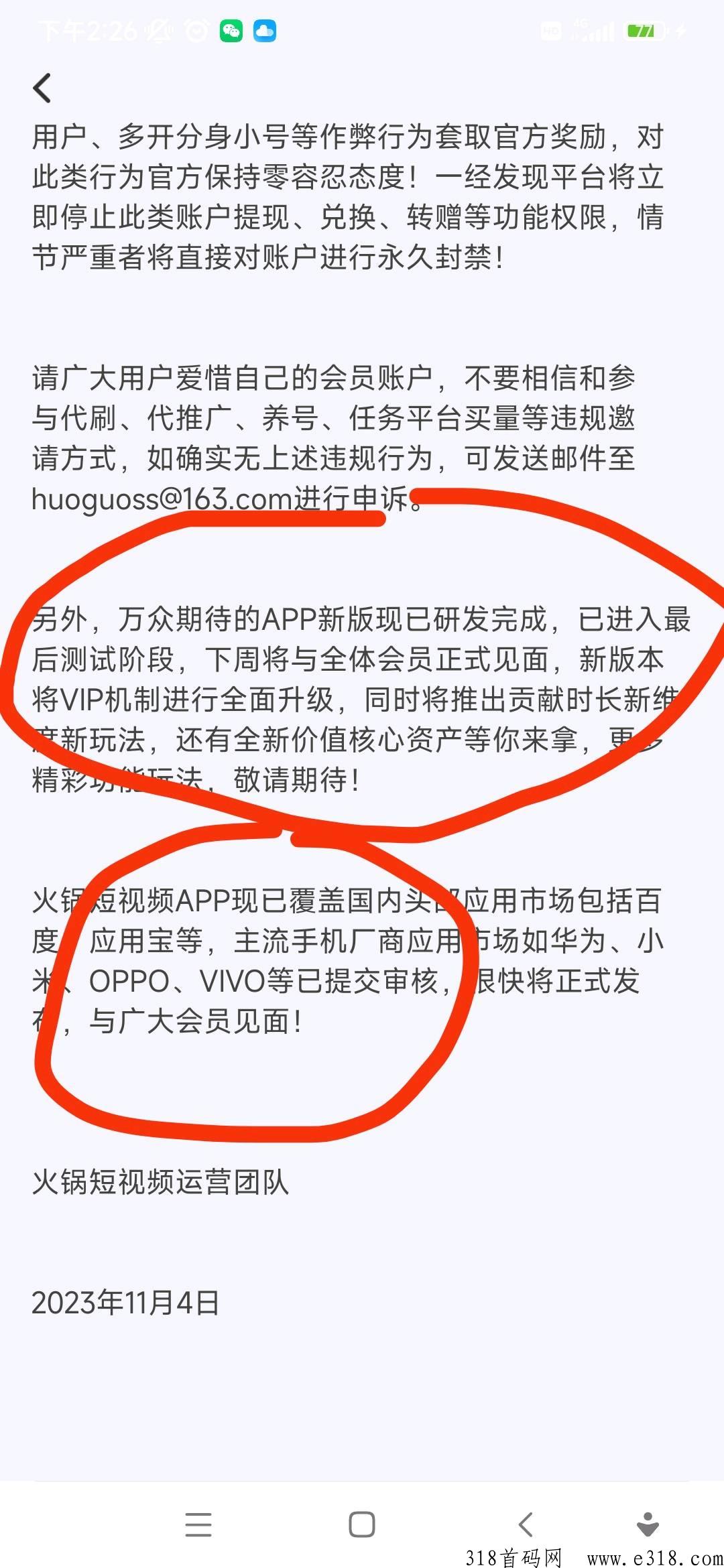Open recent apps from the navigation bar
This screenshot has height=1568, width=724.
[198, 1524]
